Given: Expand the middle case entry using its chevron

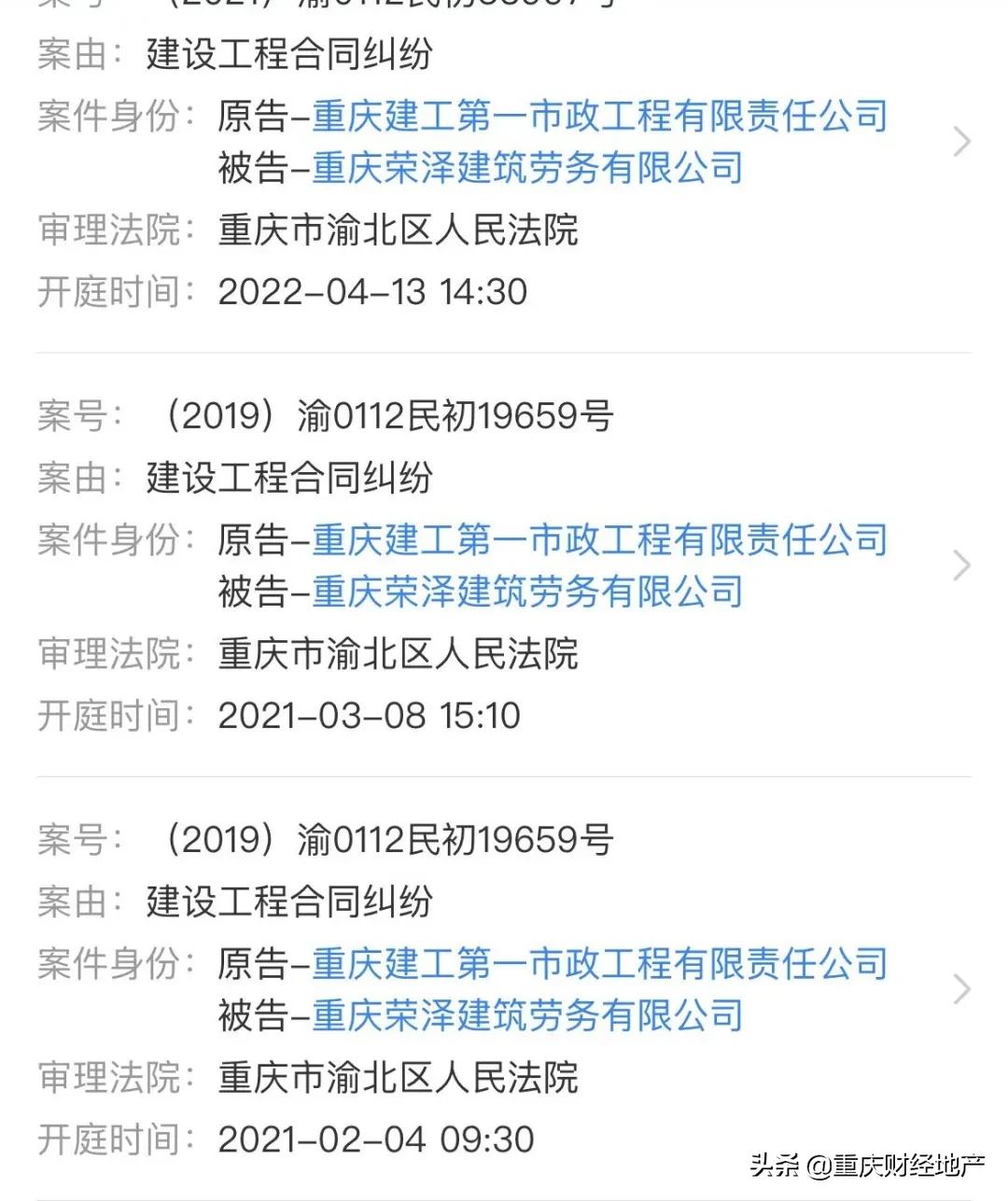Looking at the screenshot, I should coord(963,565).
